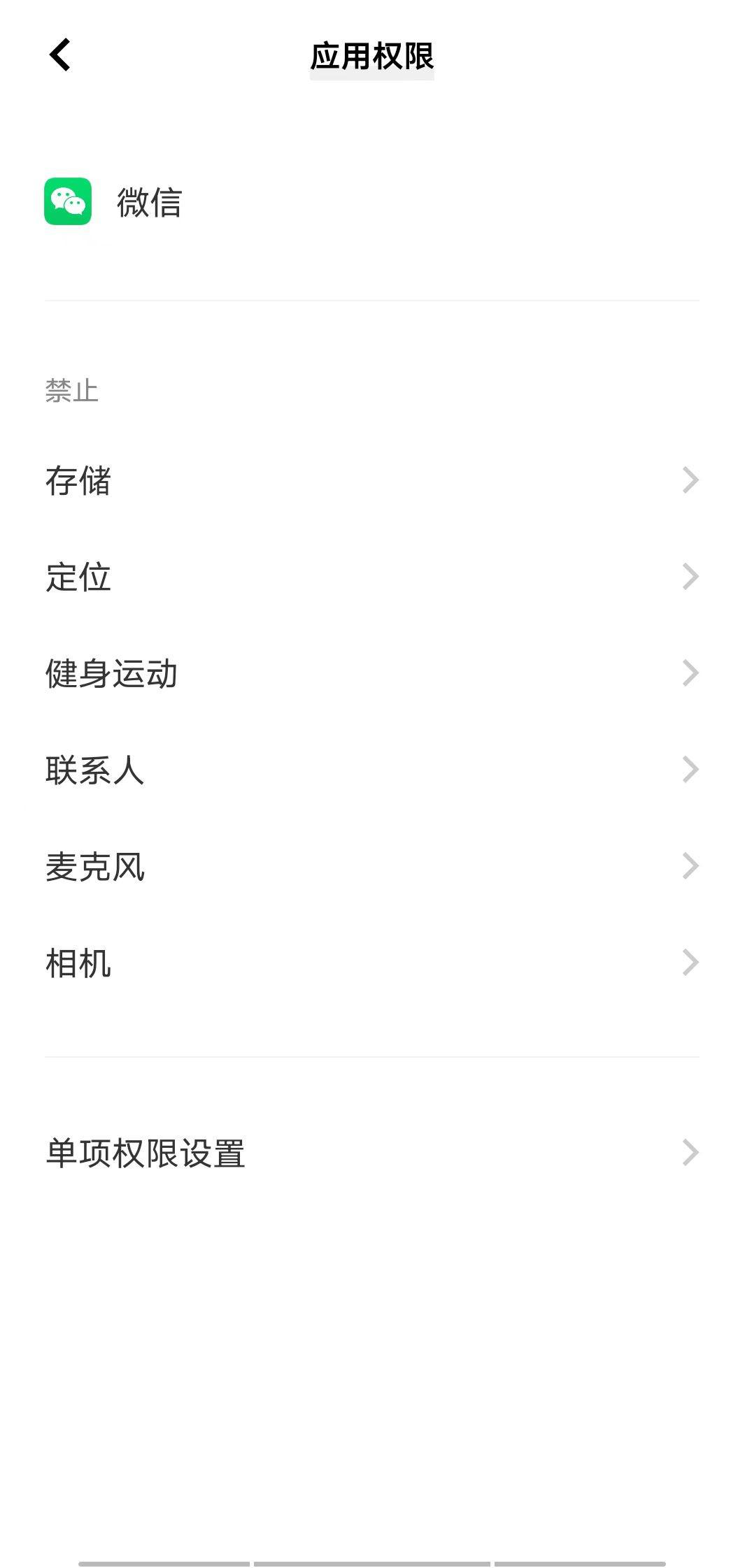Go back from 应用权限 page

click(x=60, y=55)
